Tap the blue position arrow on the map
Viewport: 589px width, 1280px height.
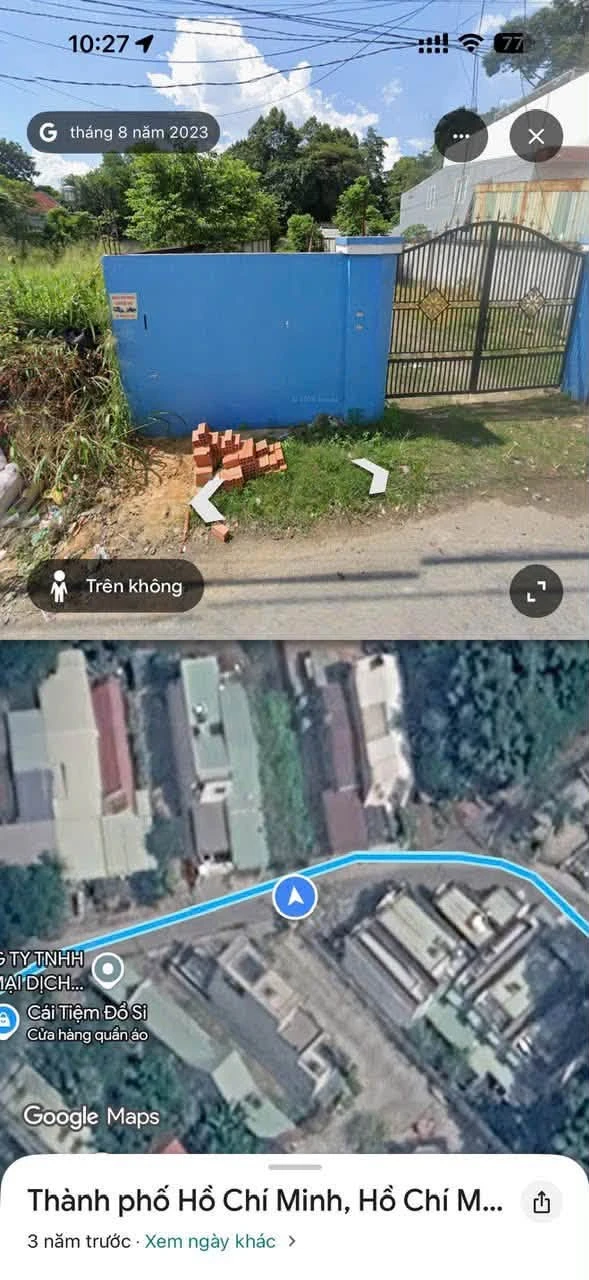tap(295, 897)
